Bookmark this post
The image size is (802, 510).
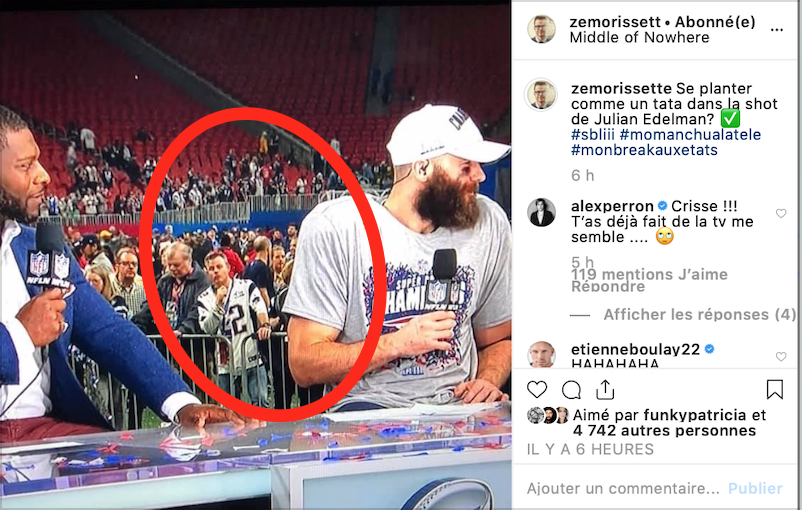click(x=775, y=389)
